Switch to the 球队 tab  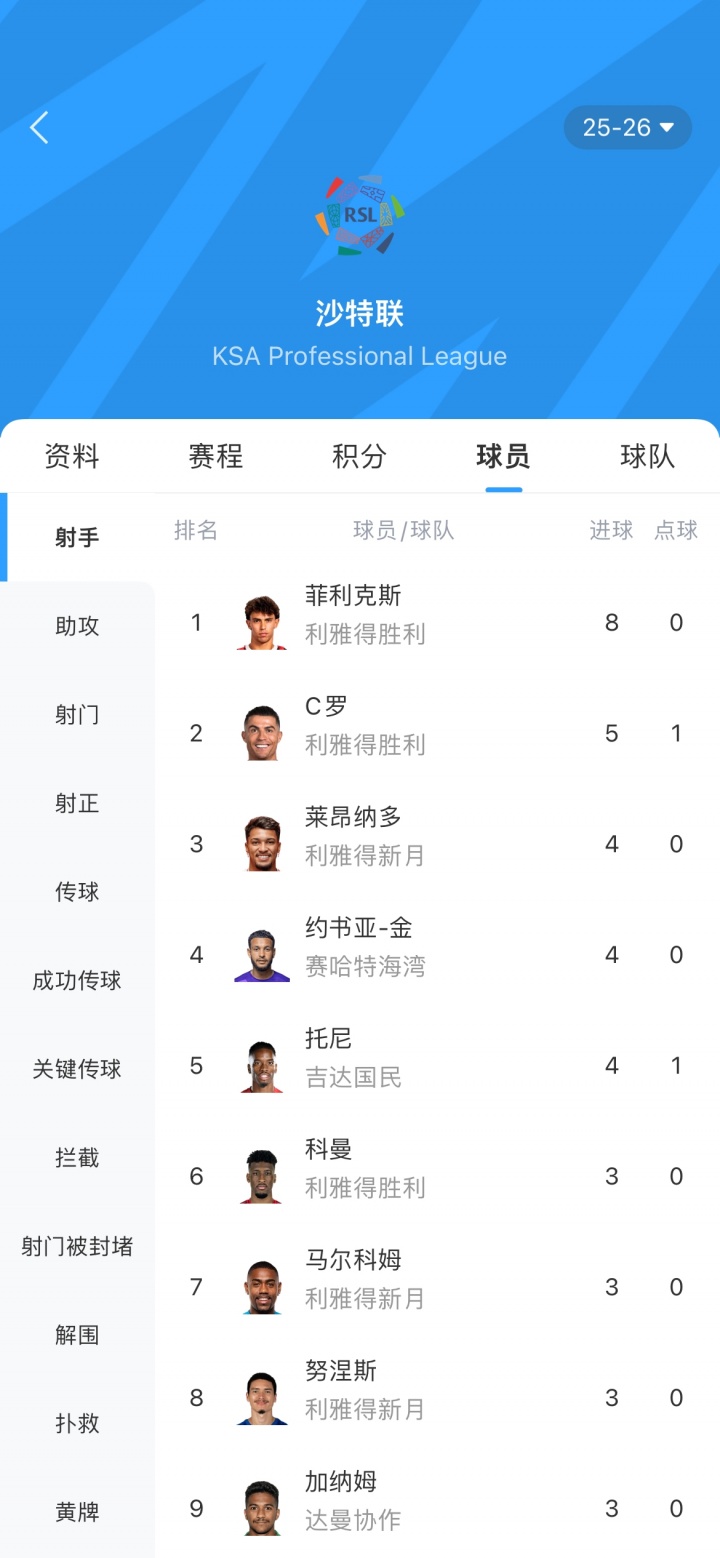pos(647,457)
